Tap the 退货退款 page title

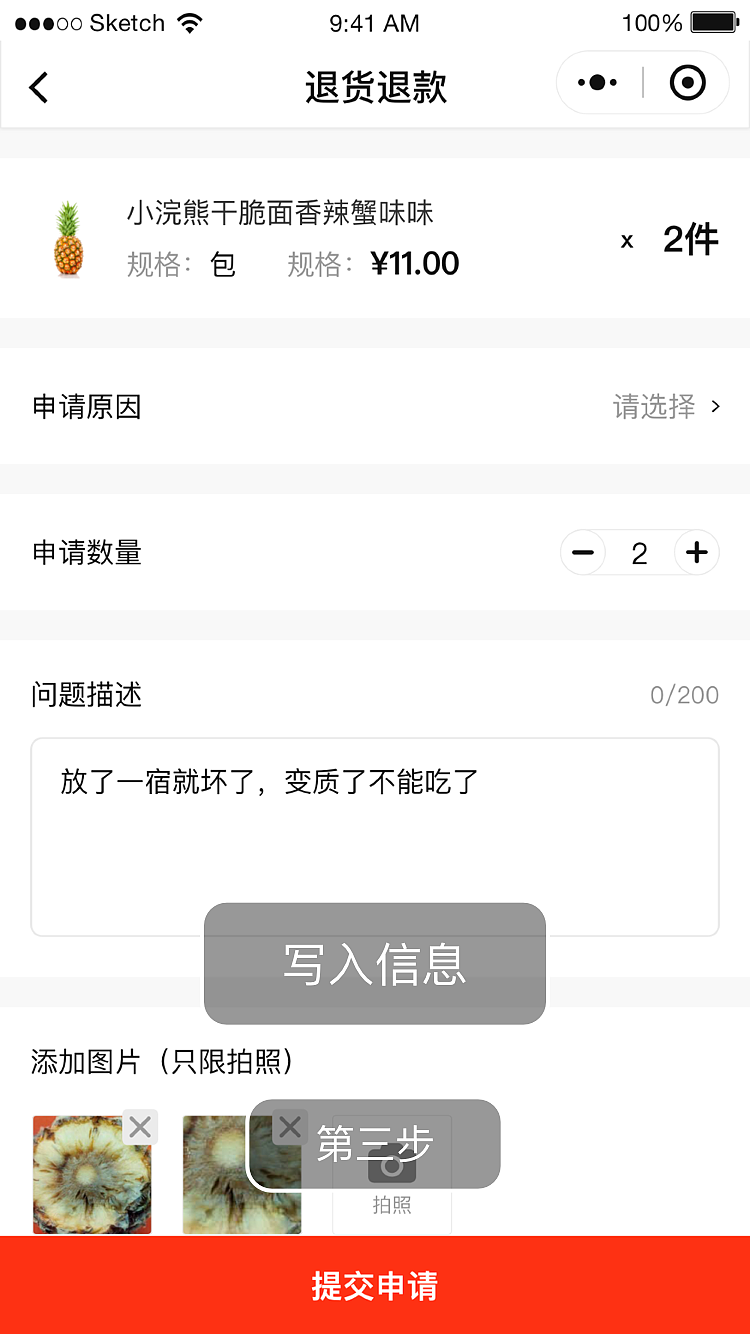point(375,87)
